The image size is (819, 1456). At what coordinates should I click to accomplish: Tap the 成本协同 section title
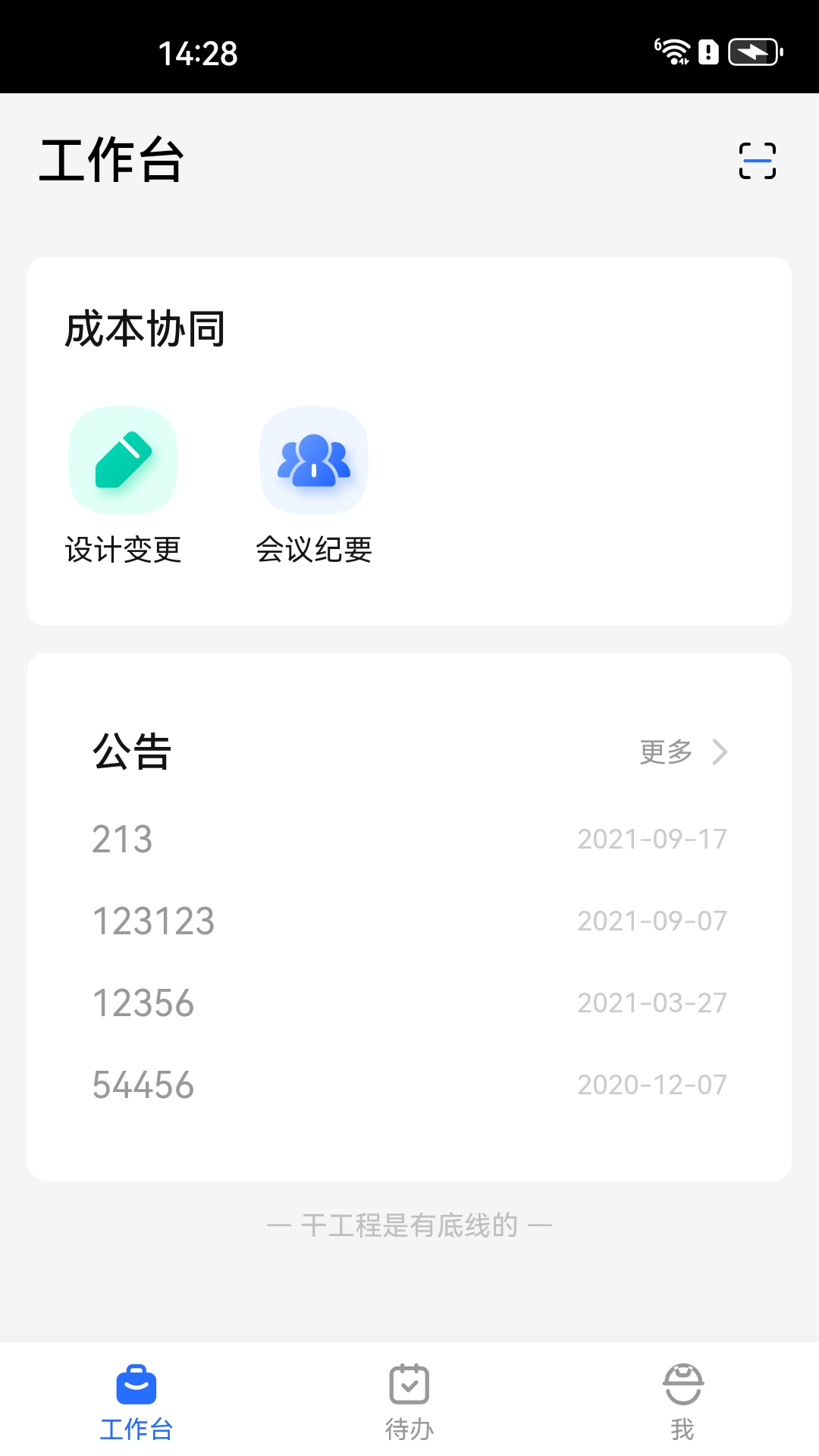click(x=146, y=328)
